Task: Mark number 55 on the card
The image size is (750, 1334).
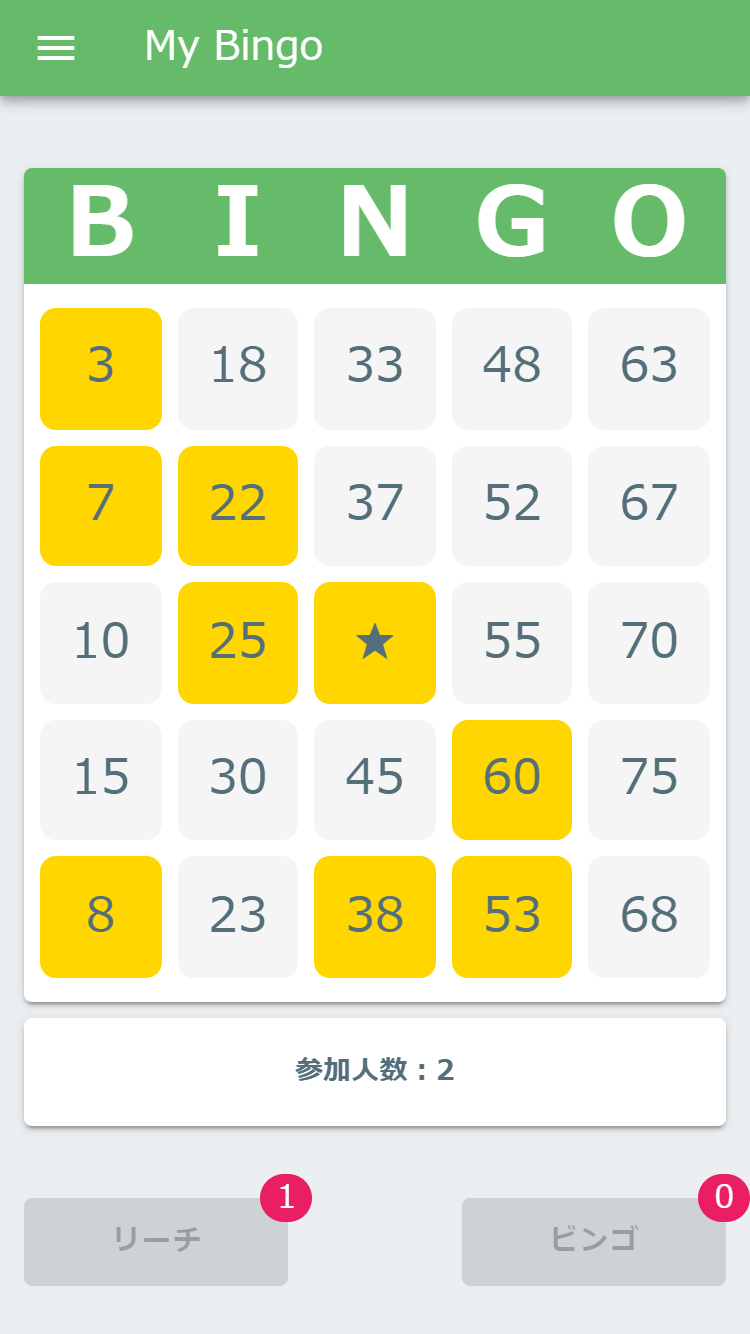Action: pos(512,643)
